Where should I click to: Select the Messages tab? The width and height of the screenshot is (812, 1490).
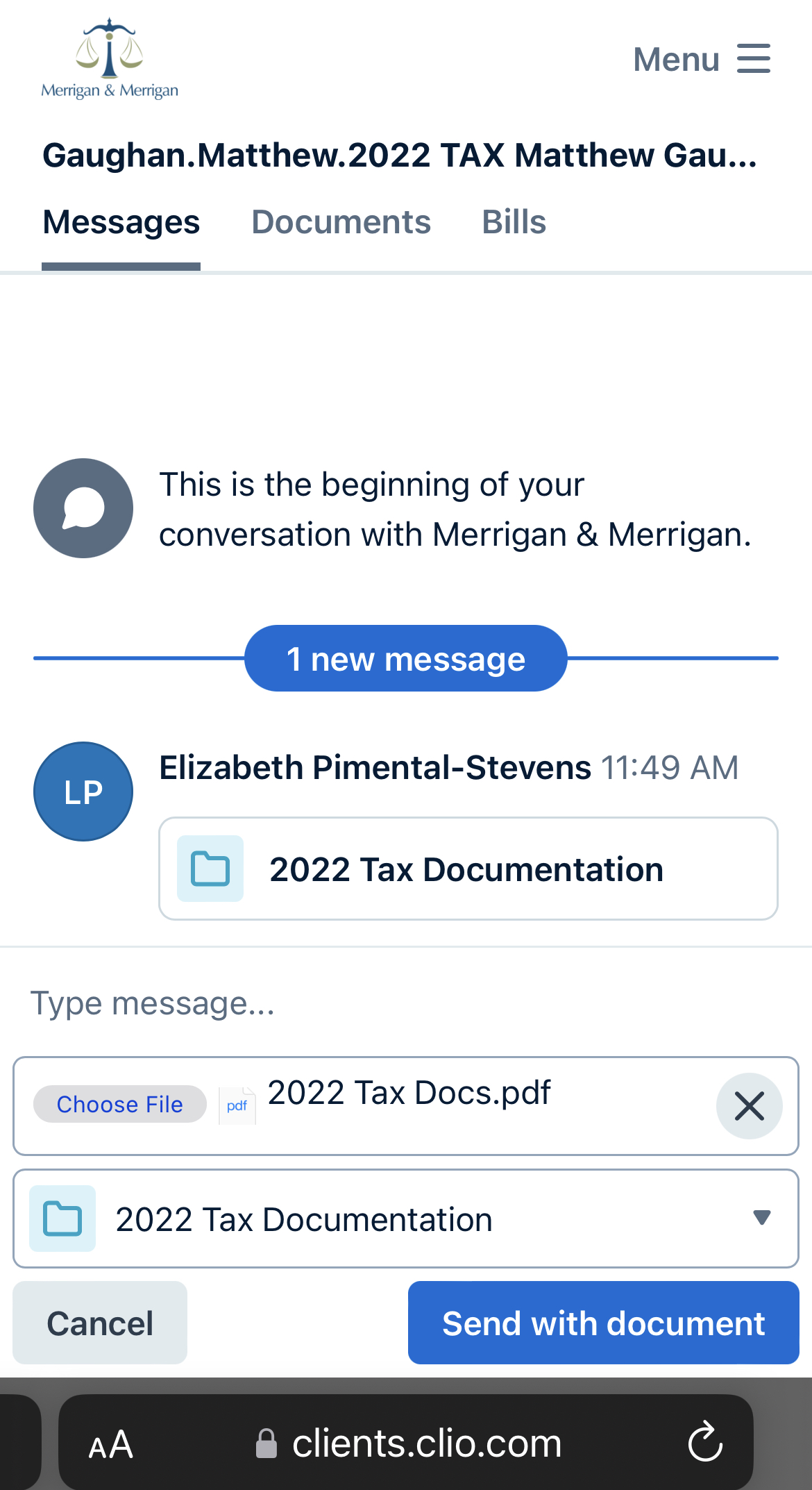coord(121,222)
